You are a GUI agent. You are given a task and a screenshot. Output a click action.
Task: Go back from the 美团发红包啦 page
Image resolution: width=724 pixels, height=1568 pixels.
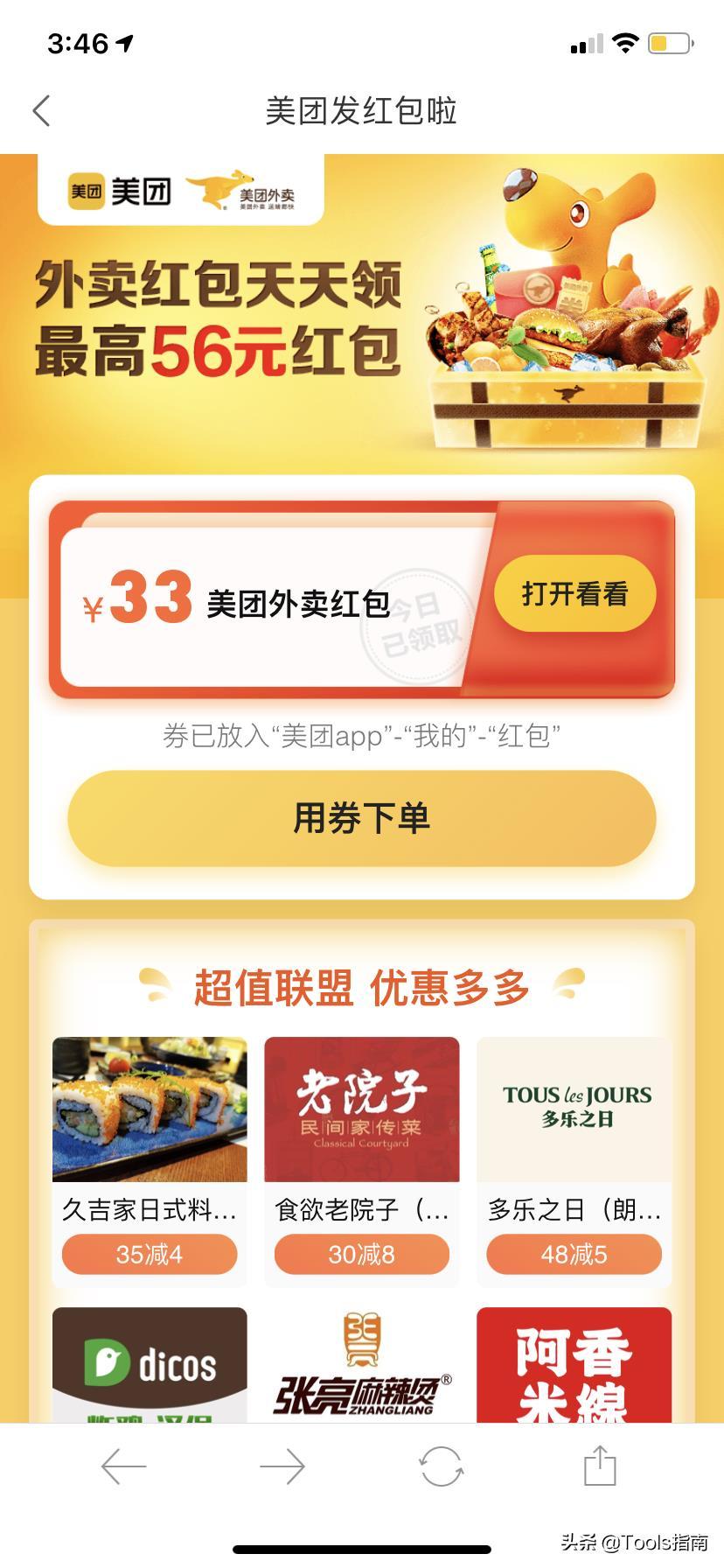[41, 111]
